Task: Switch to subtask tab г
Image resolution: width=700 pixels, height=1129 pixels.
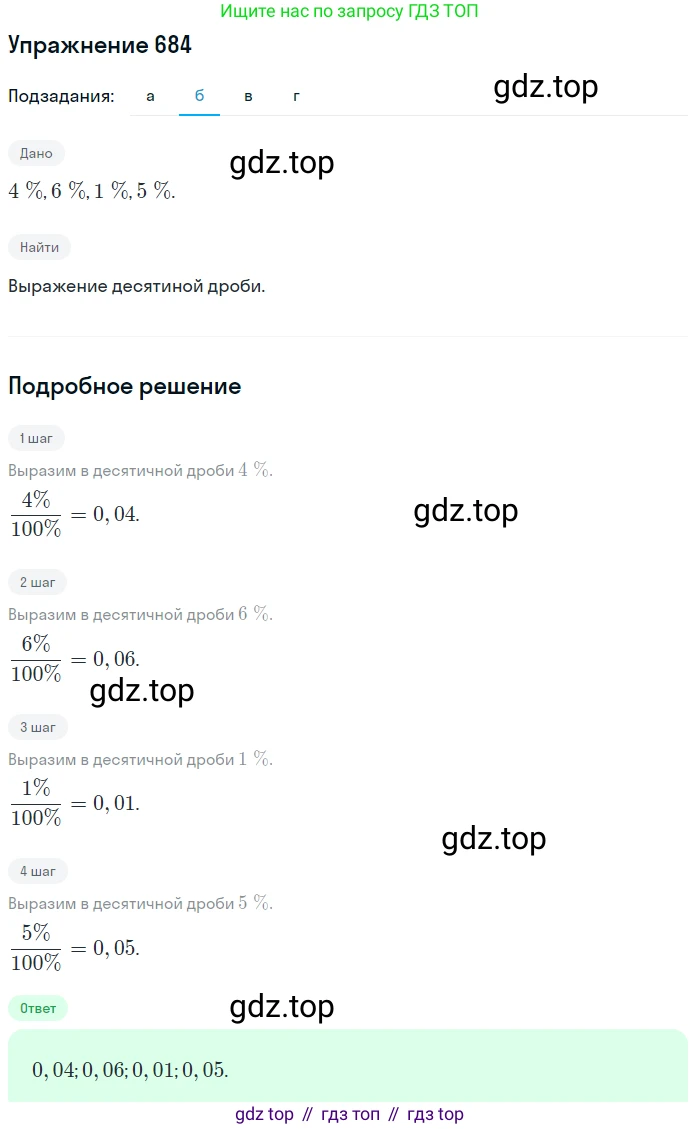Action: [296, 96]
